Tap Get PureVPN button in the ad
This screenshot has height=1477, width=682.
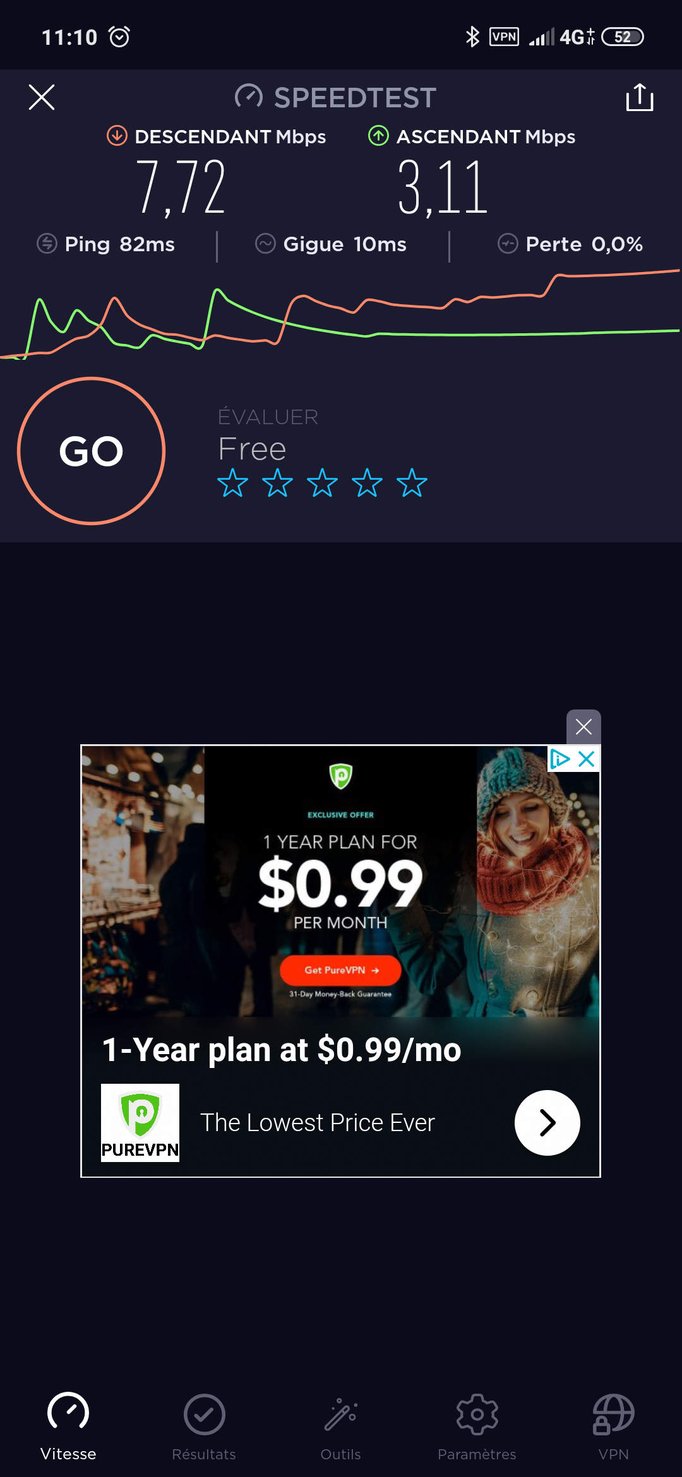[340, 970]
